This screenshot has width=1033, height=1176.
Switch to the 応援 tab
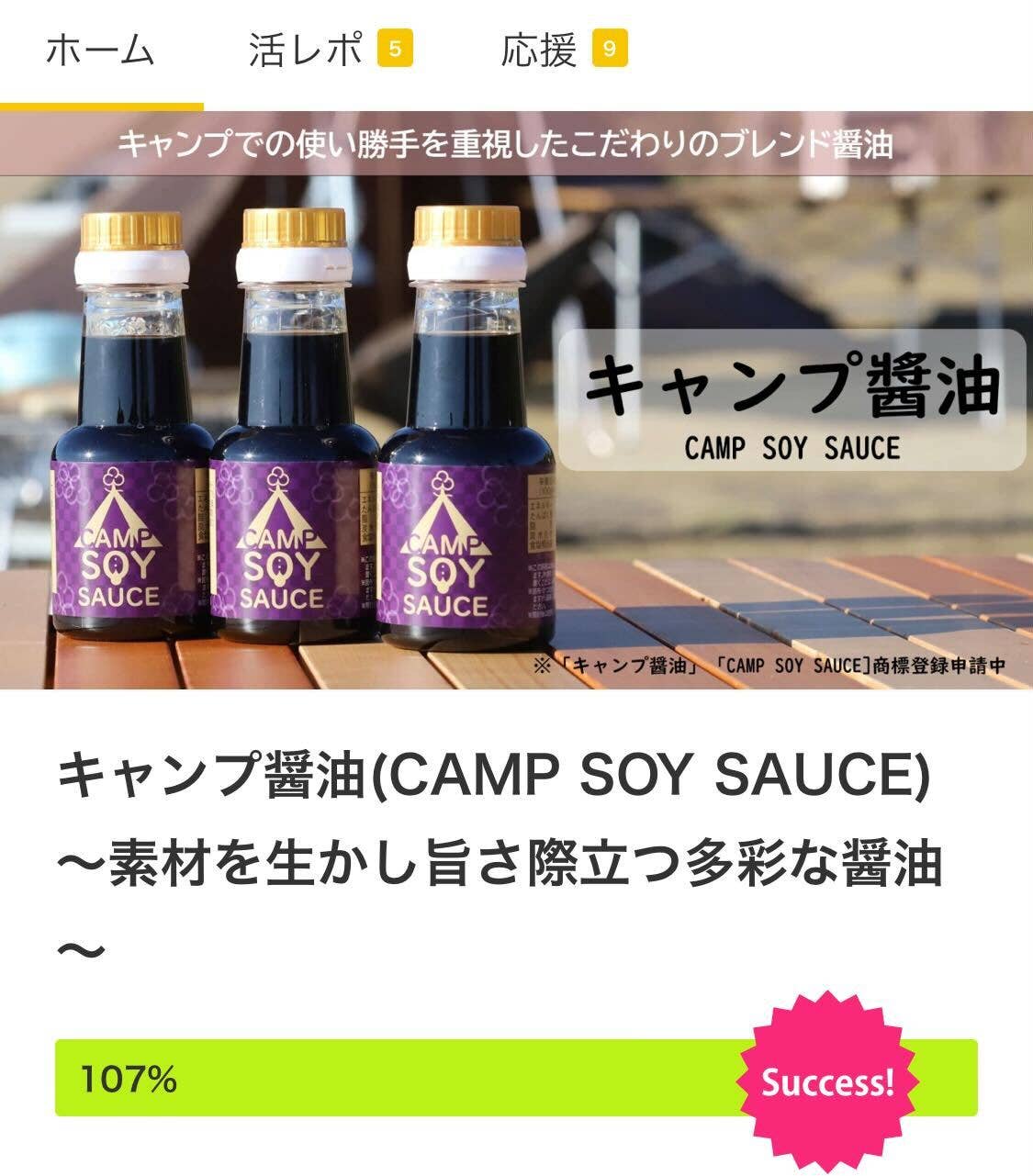point(564,50)
